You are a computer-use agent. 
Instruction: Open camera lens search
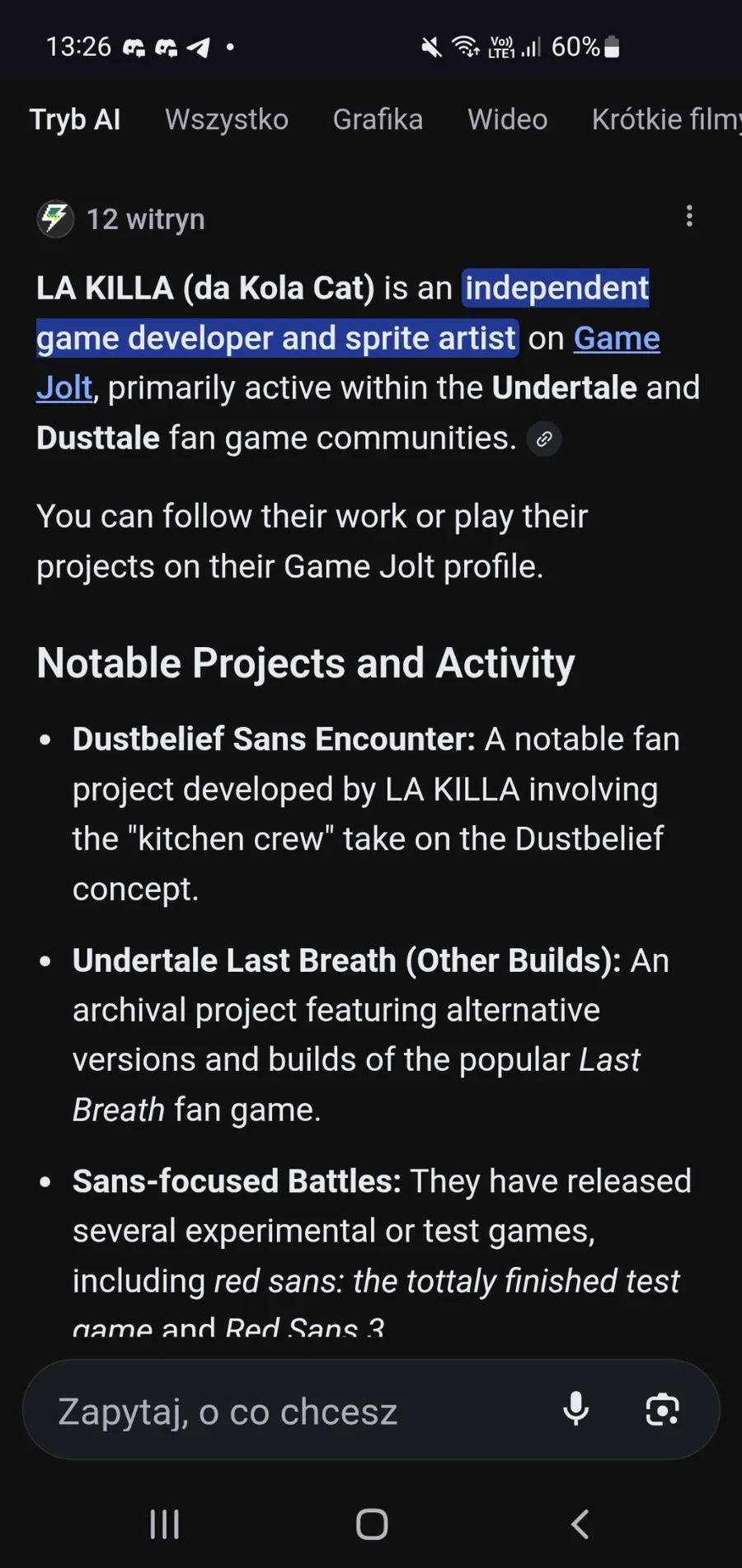pyautogui.click(x=662, y=1410)
